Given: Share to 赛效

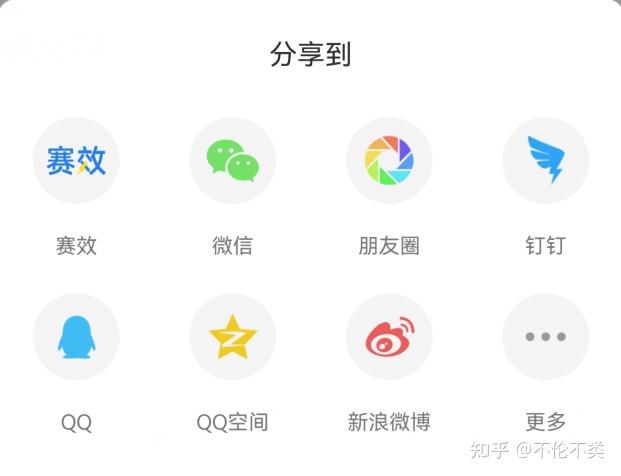Looking at the screenshot, I should 76,161.
